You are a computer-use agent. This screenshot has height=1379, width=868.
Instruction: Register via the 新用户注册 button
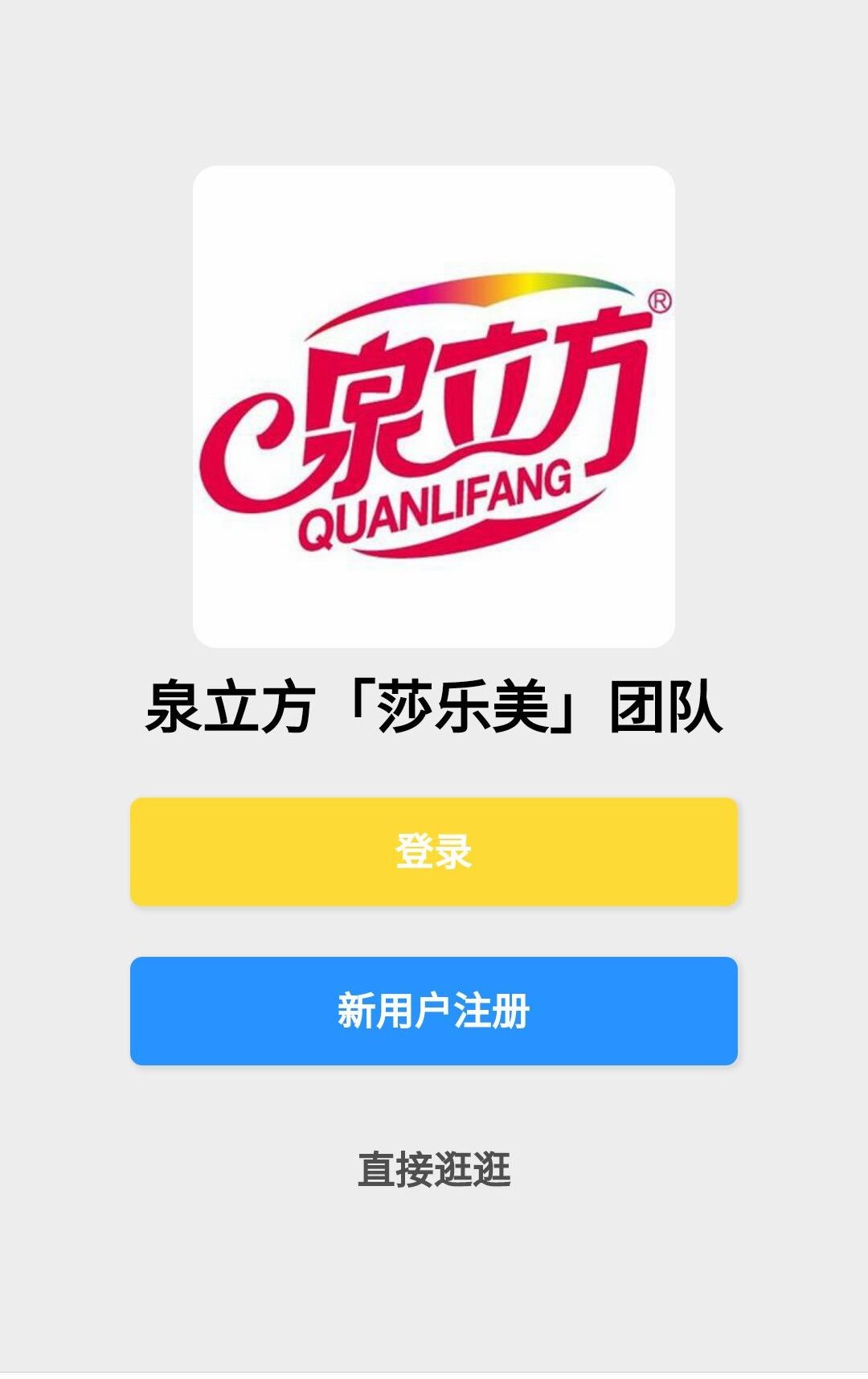pyautogui.click(x=434, y=1011)
